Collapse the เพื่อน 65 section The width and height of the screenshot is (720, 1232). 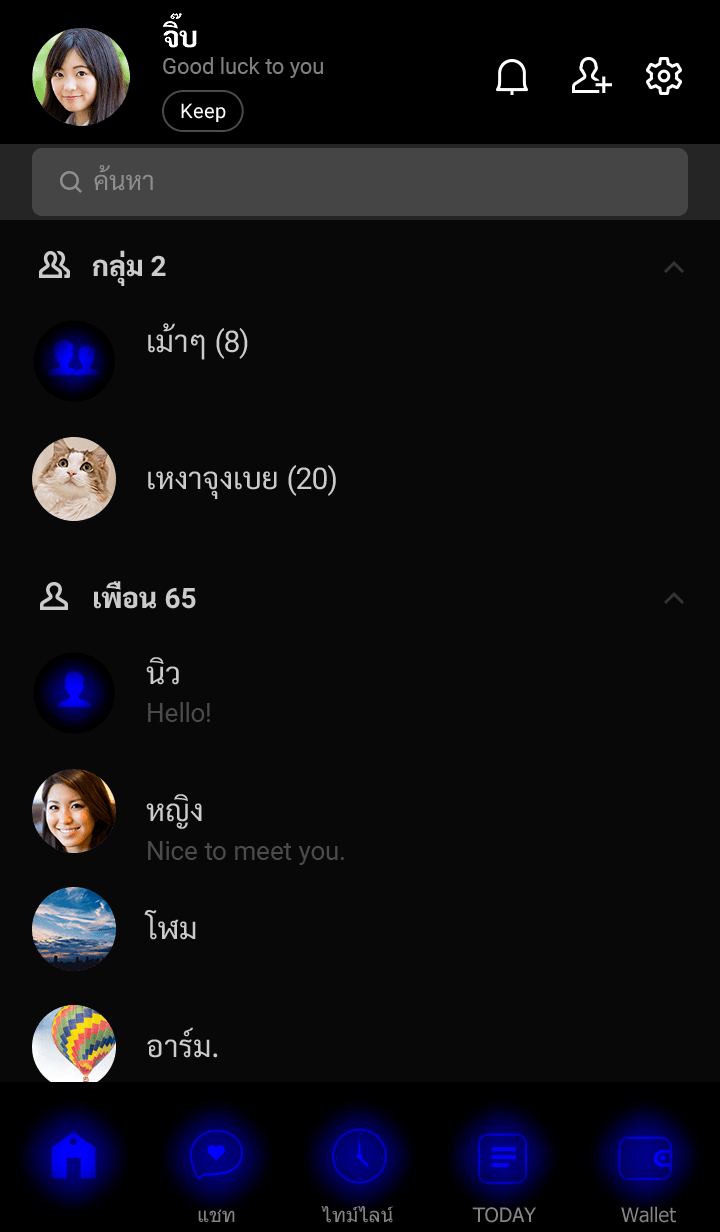point(674,598)
